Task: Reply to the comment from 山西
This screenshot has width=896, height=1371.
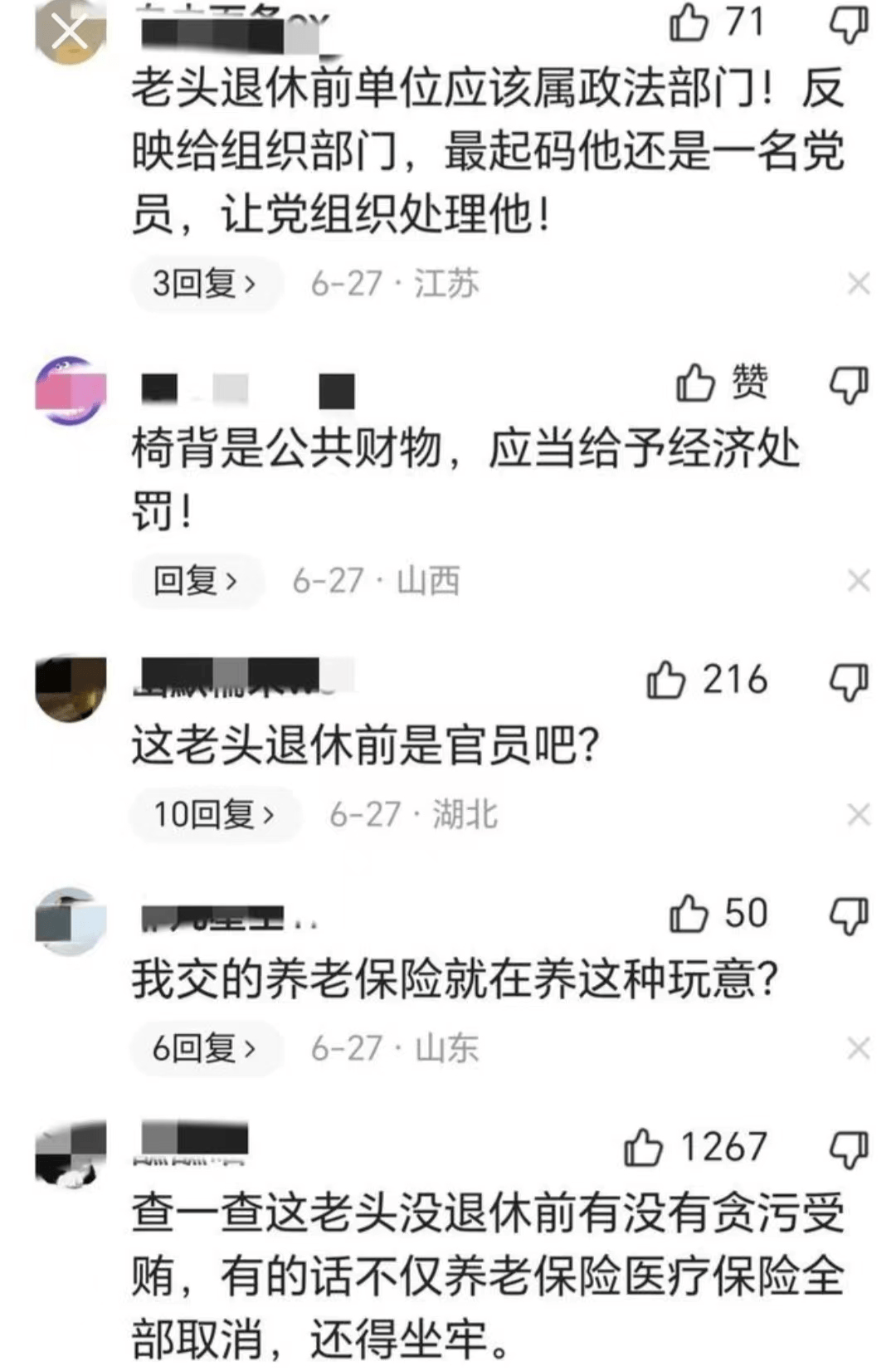Action: [196, 580]
